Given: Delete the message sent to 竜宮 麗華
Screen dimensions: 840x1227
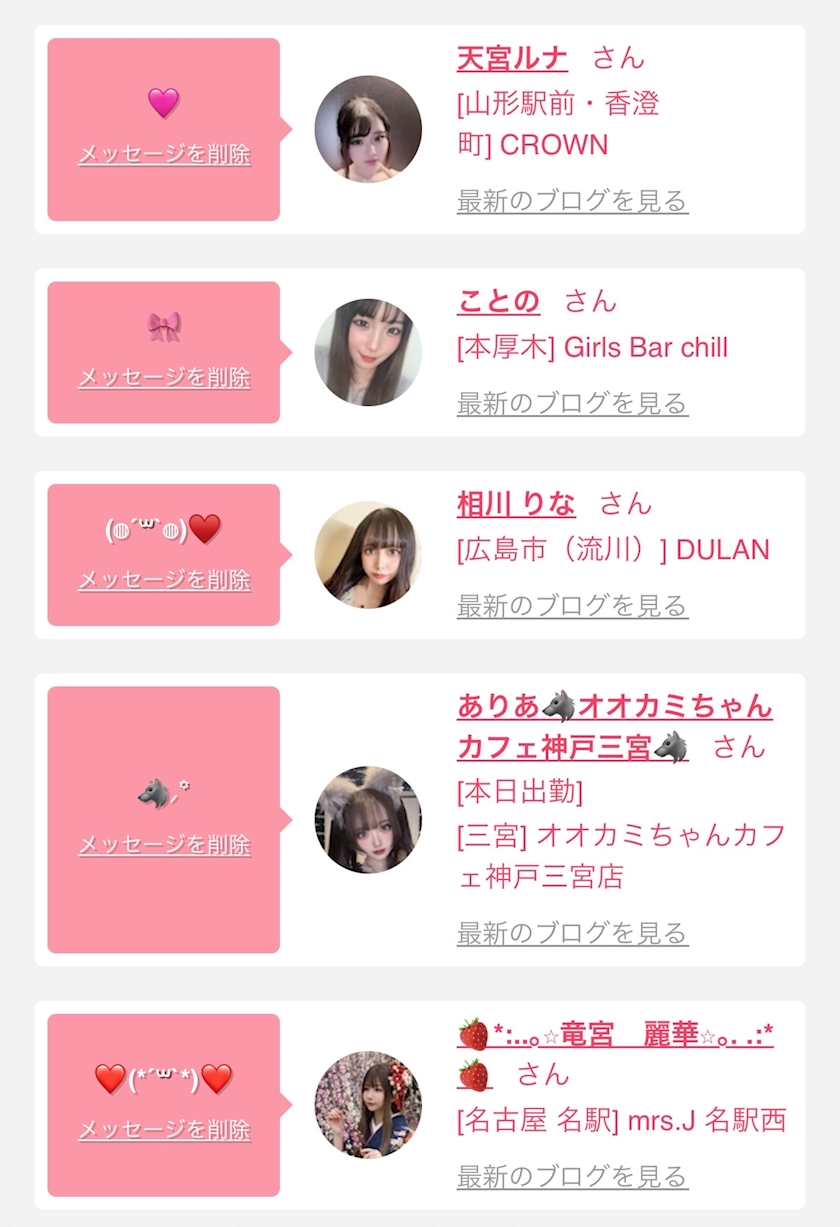Looking at the screenshot, I should click(x=164, y=1129).
